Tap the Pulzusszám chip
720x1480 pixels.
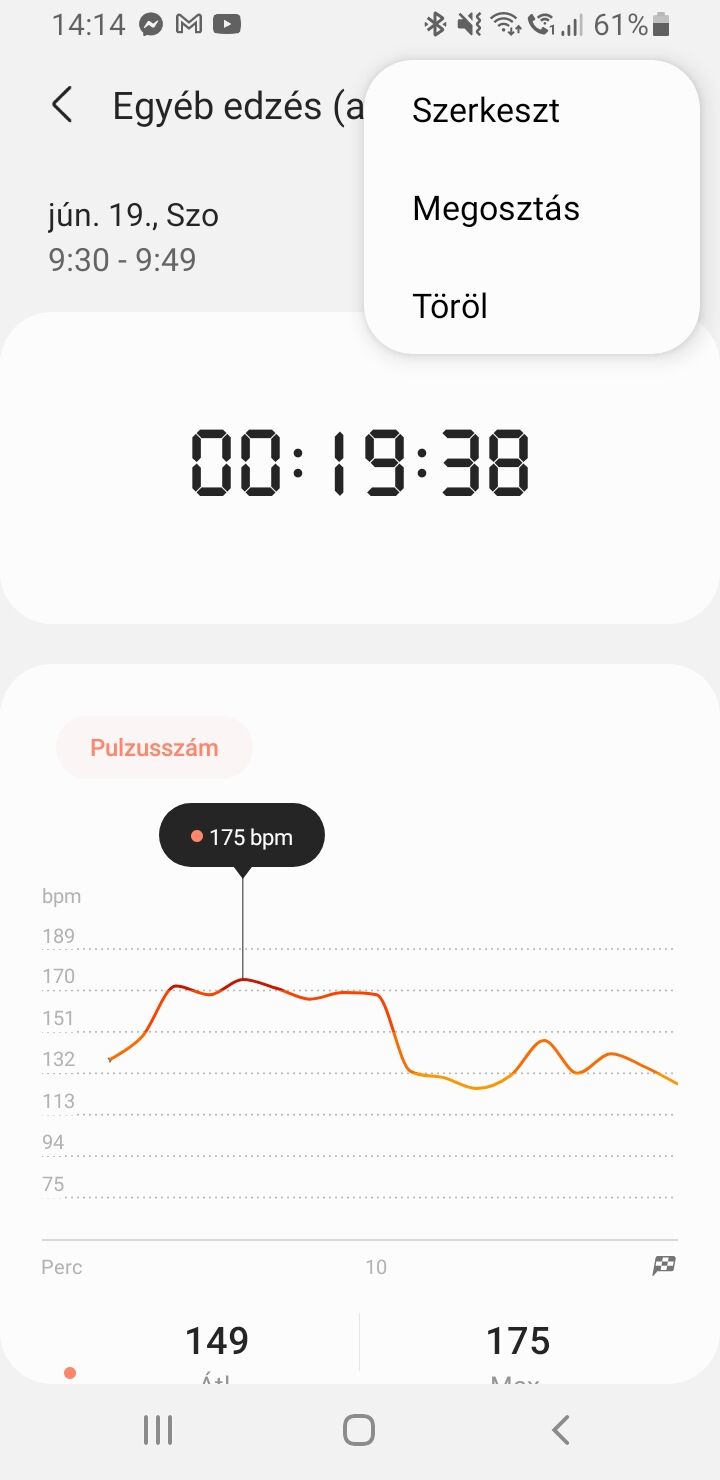coord(154,747)
